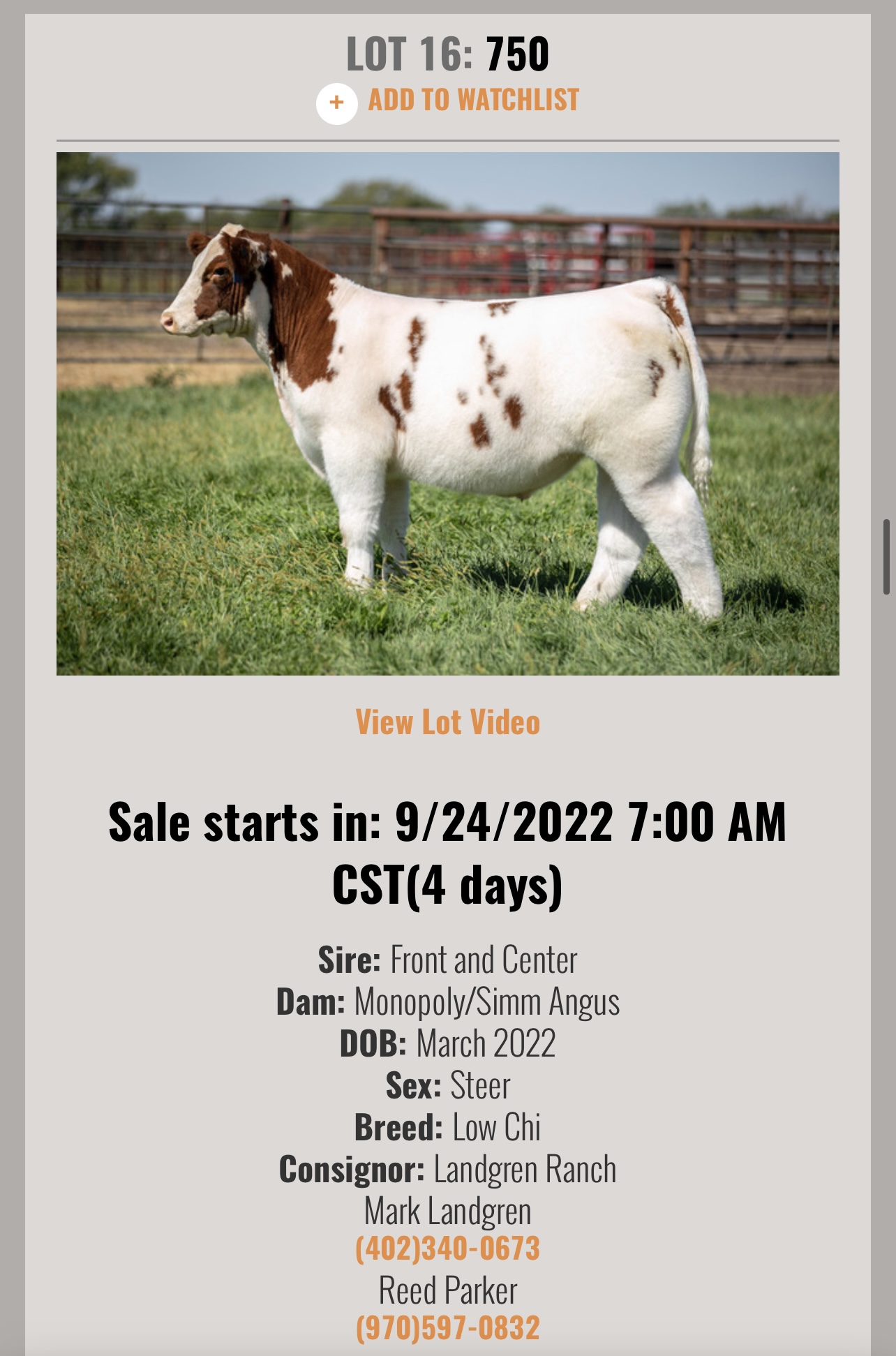Add Lot 16 to watchlist
The height and width of the screenshot is (1356, 896).
(x=447, y=101)
